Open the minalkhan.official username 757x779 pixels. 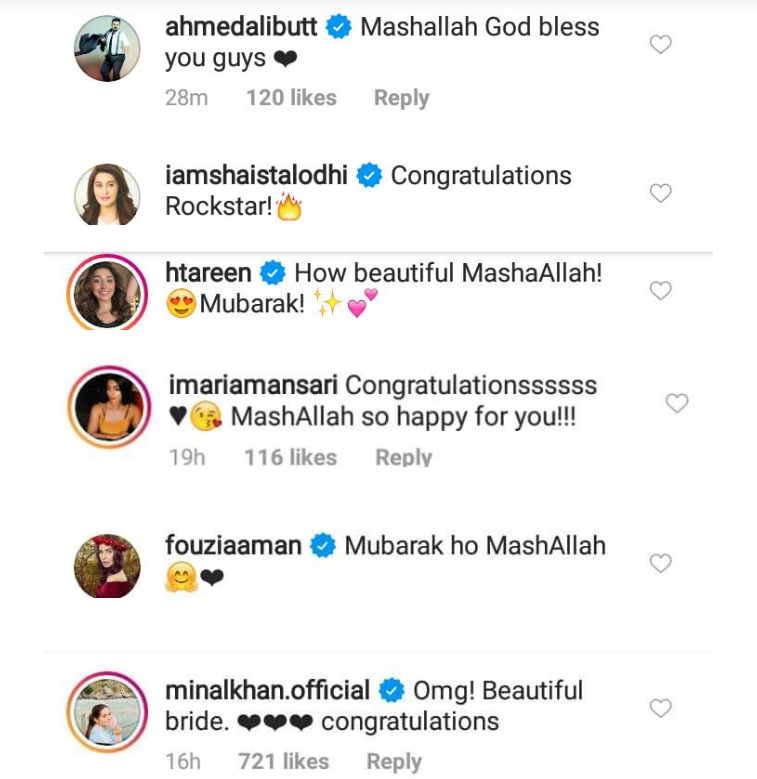point(267,691)
